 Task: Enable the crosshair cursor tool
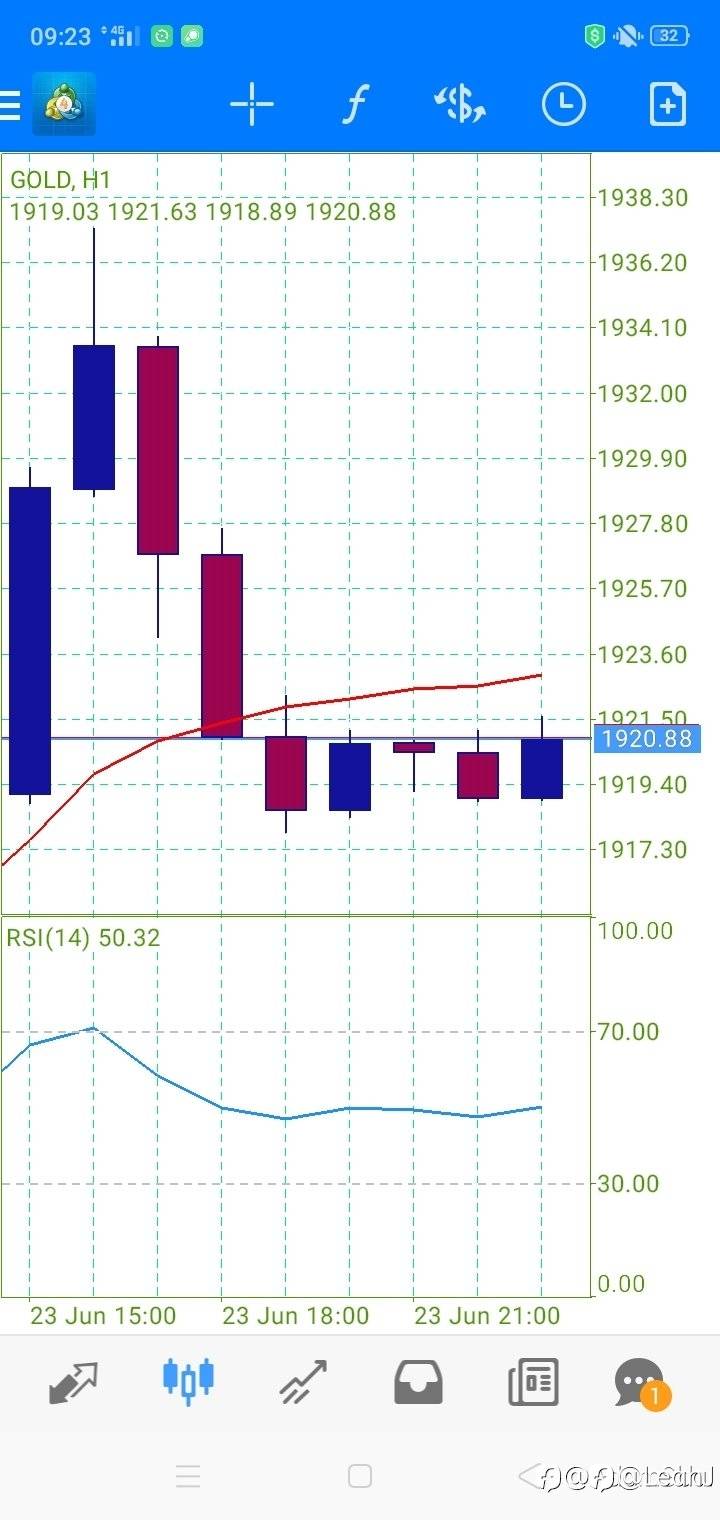[252, 105]
